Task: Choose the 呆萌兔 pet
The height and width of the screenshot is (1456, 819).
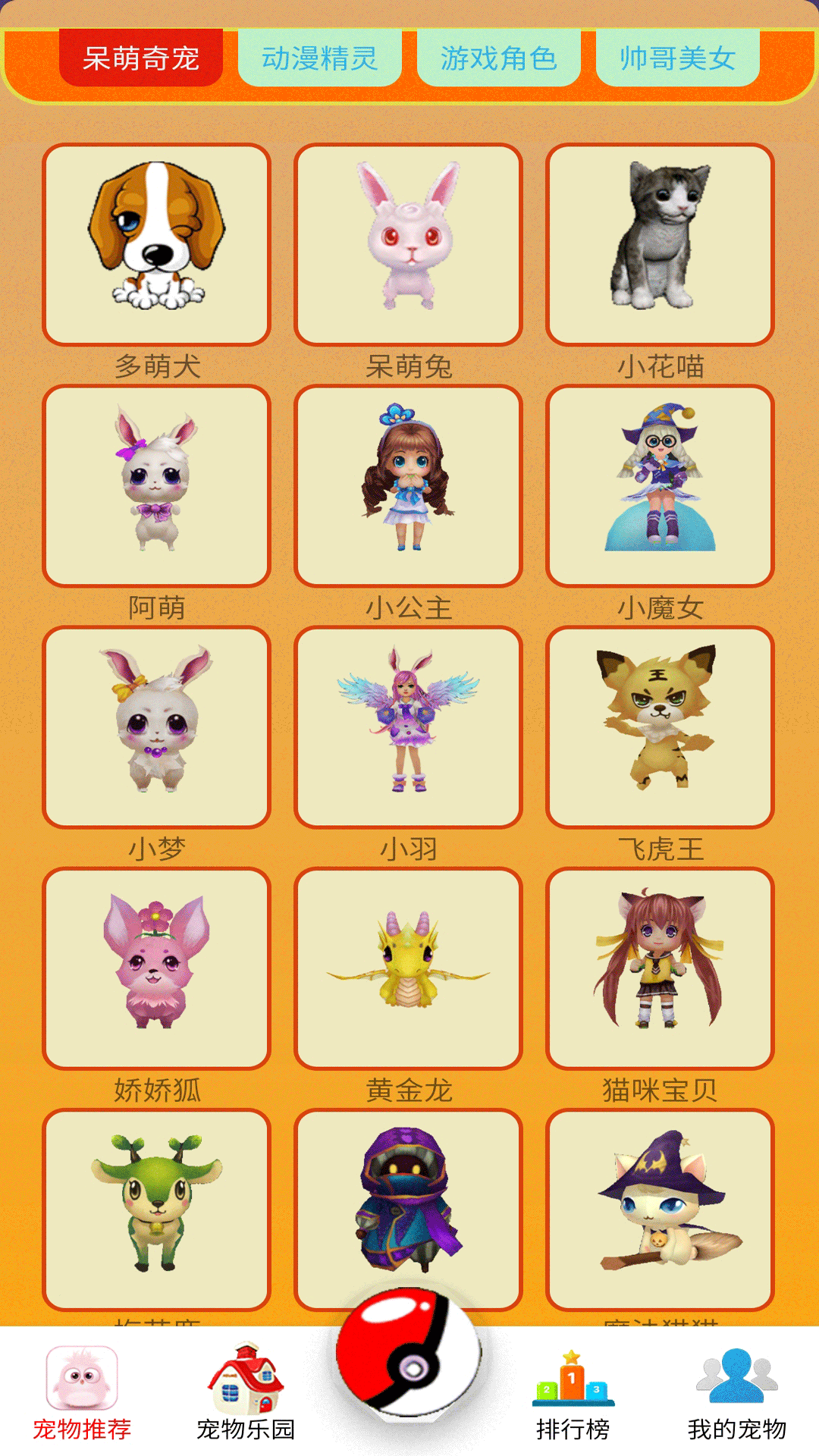Action: [408, 244]
